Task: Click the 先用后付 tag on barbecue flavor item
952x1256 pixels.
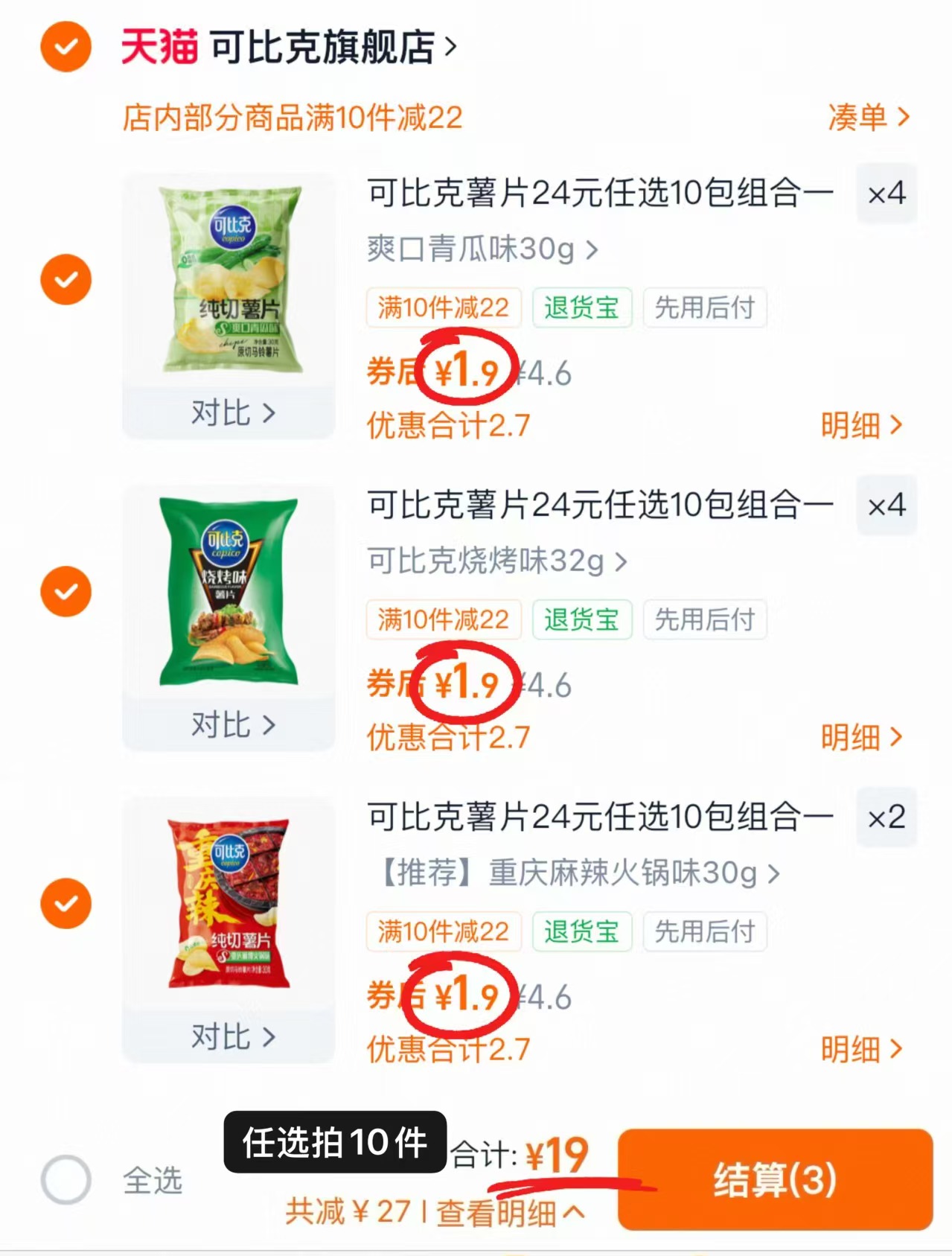Action: coord(705,619)
